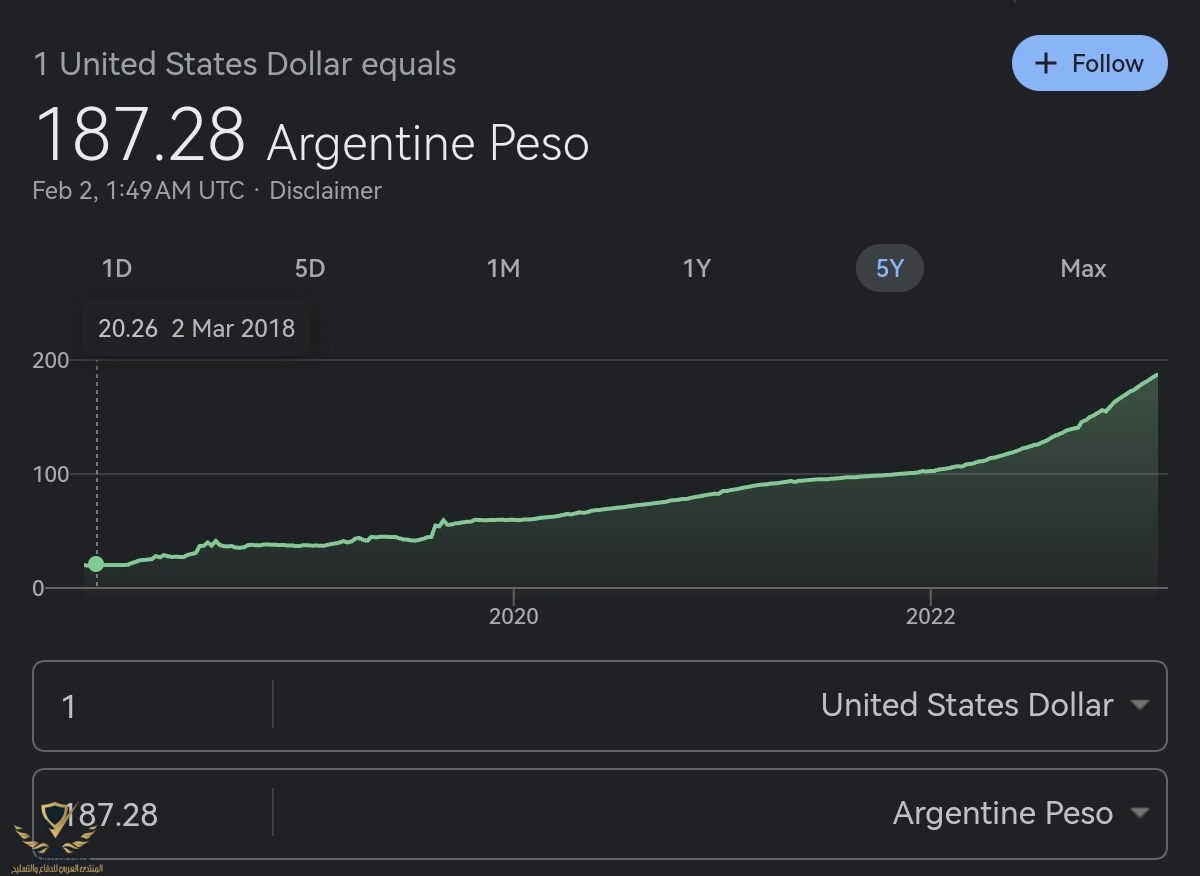View the Max history range
This screenshot has width=1200, height=876.
pyautogui.click(x=1083, y=268)
